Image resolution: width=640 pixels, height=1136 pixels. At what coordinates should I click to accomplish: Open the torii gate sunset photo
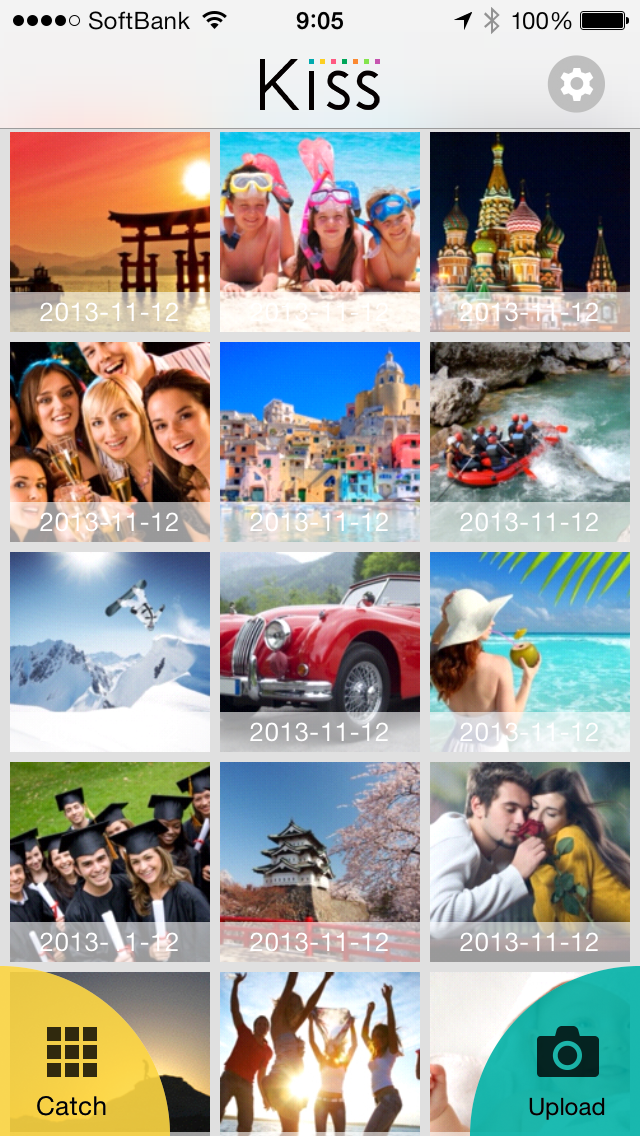click(110, 232)
